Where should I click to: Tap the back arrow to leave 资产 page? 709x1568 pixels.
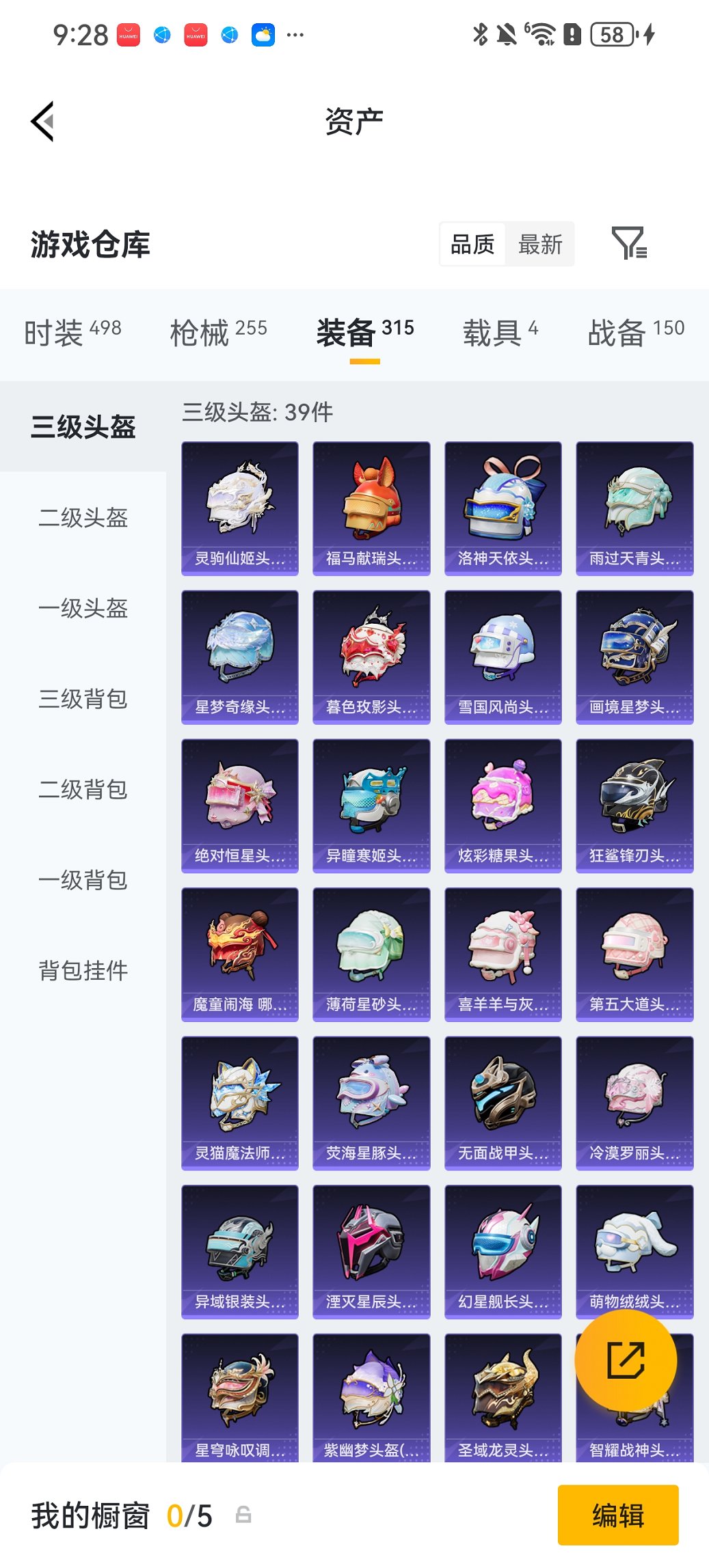click(42, 120)
